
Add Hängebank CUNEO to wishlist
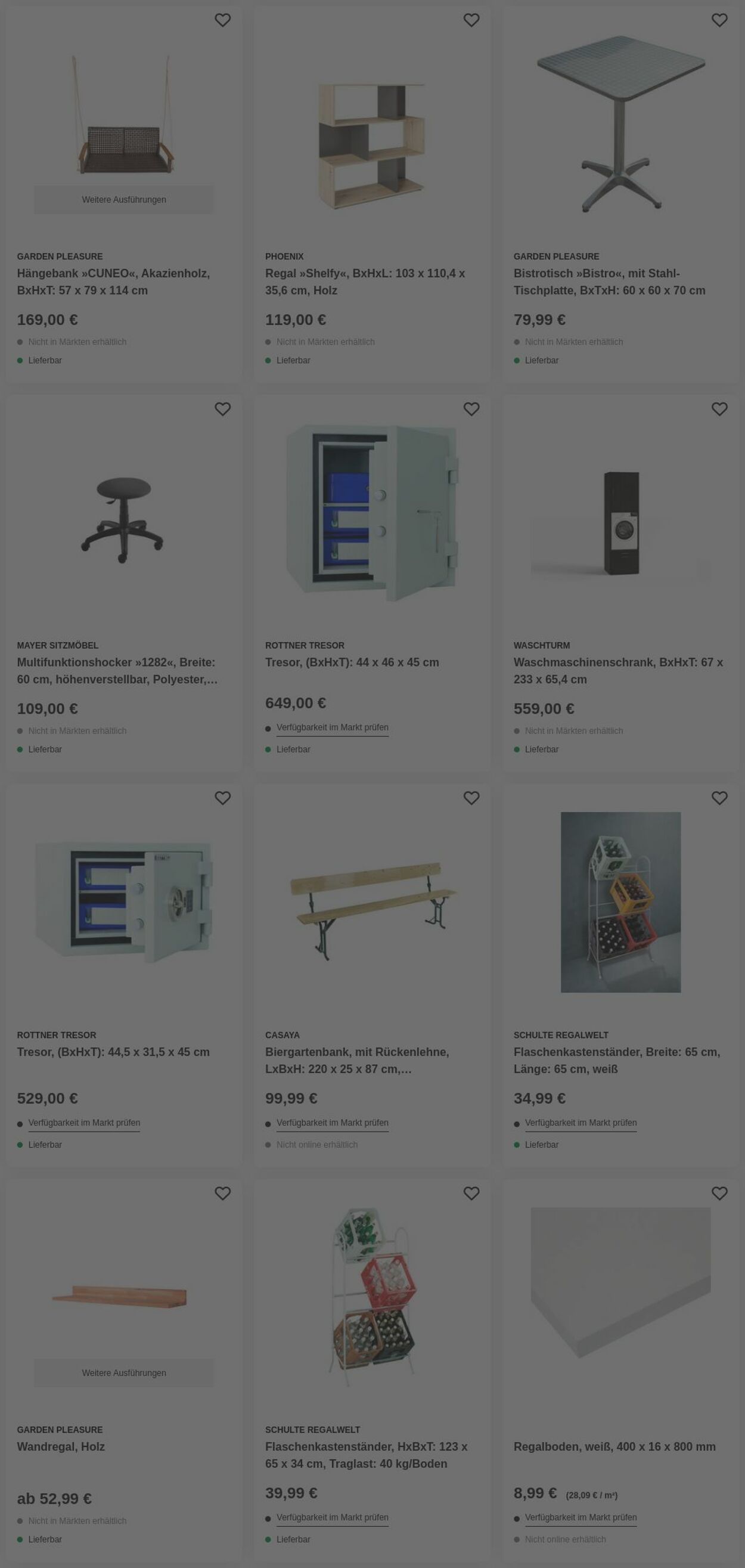[223, 20]
